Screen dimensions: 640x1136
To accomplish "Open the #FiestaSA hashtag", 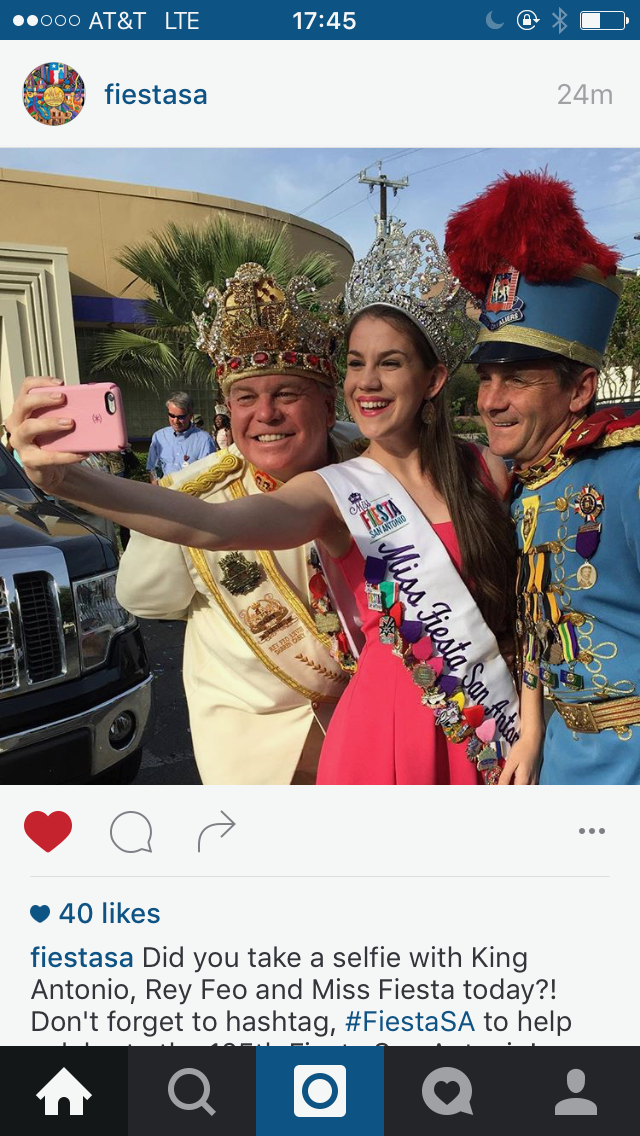I will click(409, 1021).
